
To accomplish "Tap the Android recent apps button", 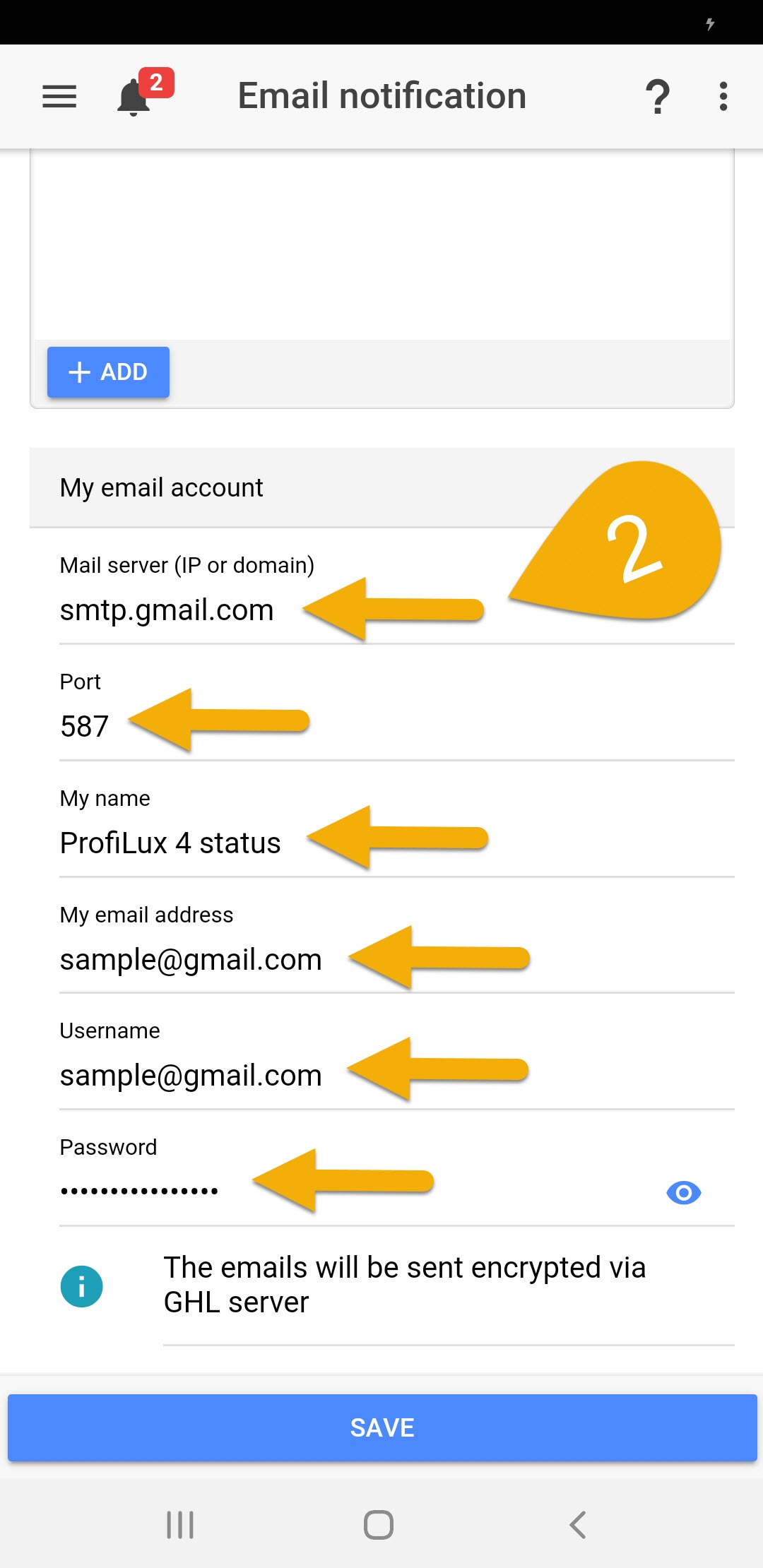I will coord(181,1524).
